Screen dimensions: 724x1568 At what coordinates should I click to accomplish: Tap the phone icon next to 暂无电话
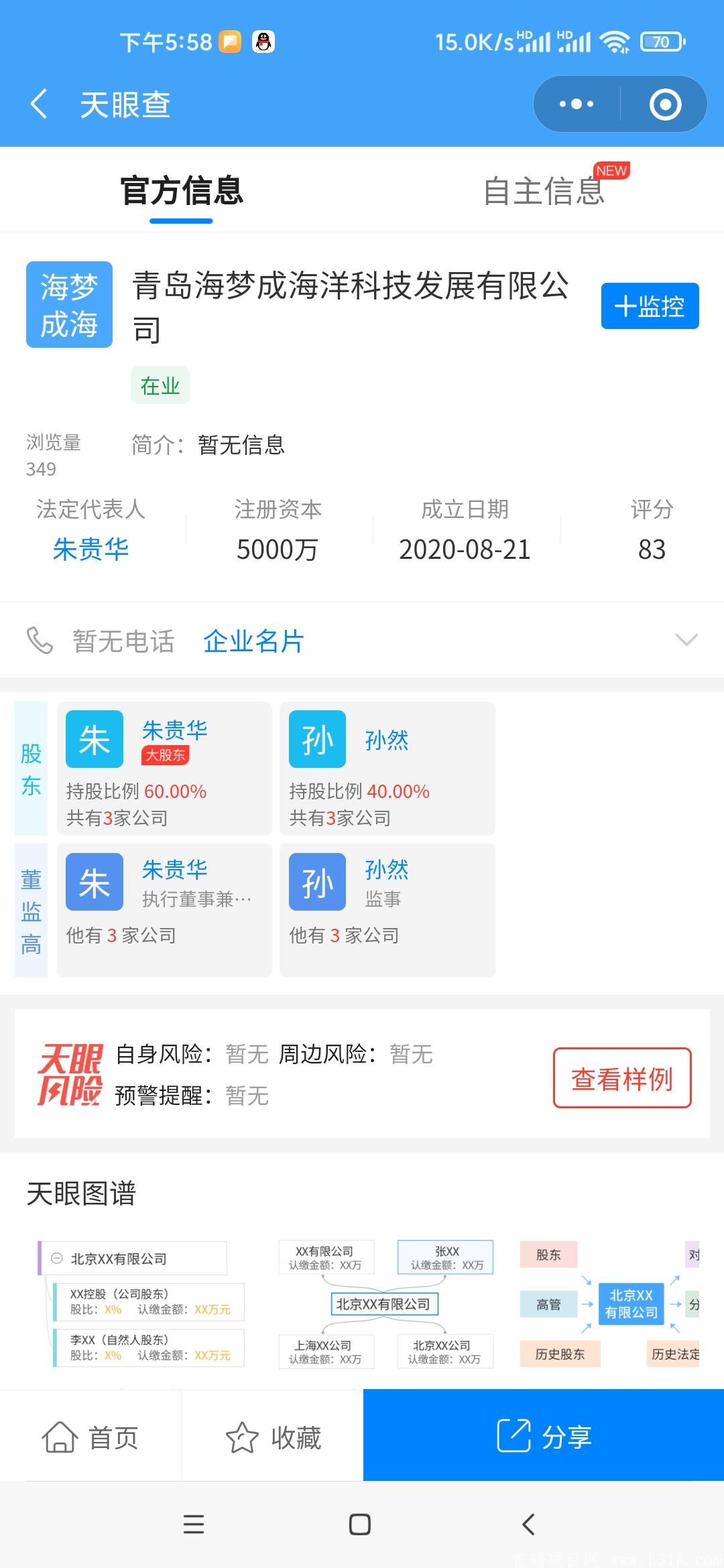point(42,641)
